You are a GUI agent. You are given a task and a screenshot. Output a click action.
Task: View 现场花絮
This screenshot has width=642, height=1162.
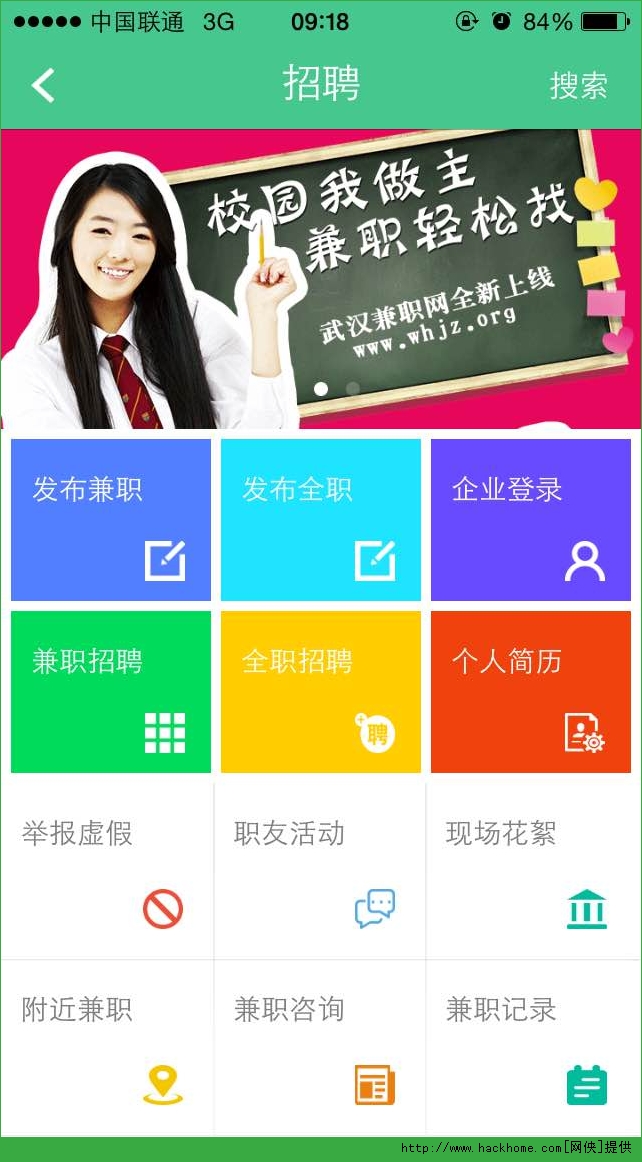[x=532, y=870]
